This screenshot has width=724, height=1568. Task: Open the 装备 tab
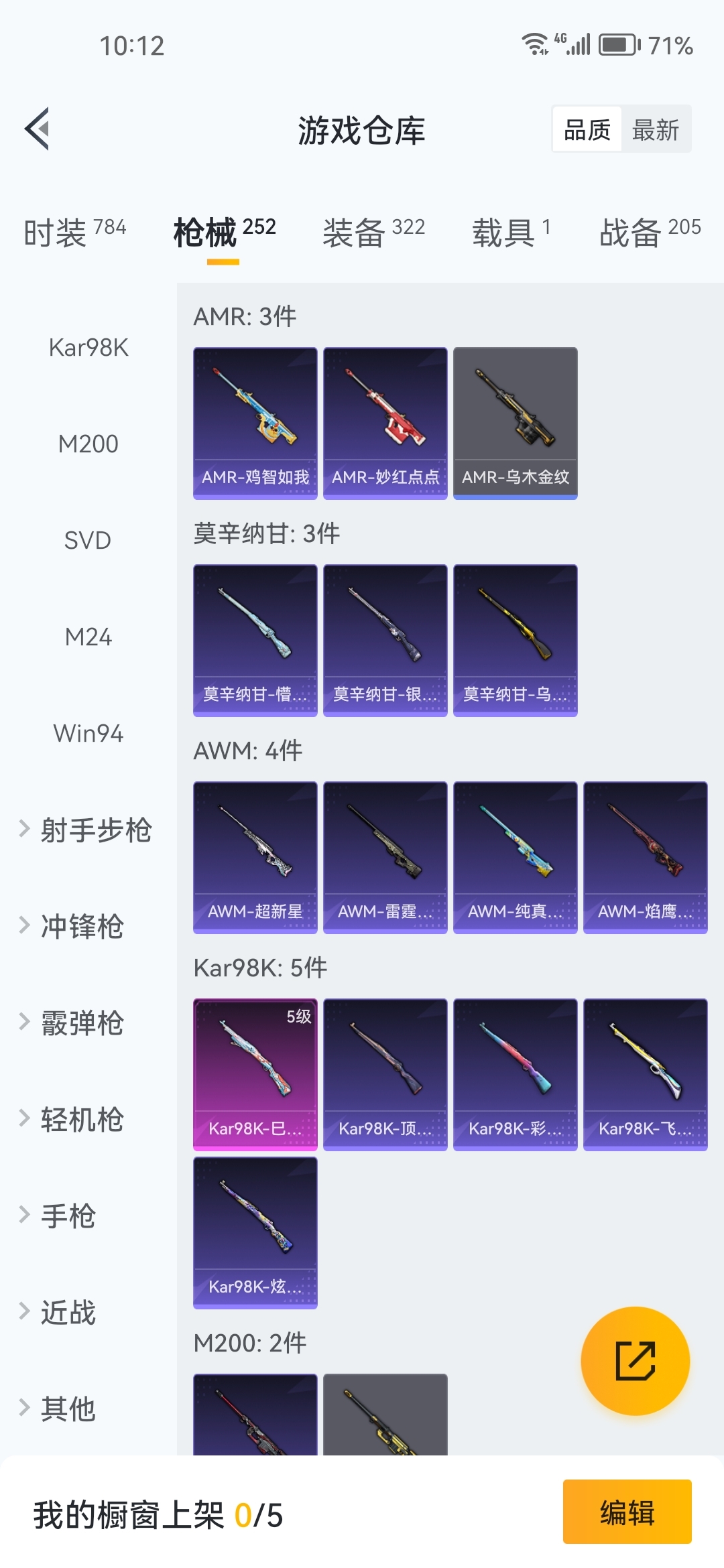(373, 233)
